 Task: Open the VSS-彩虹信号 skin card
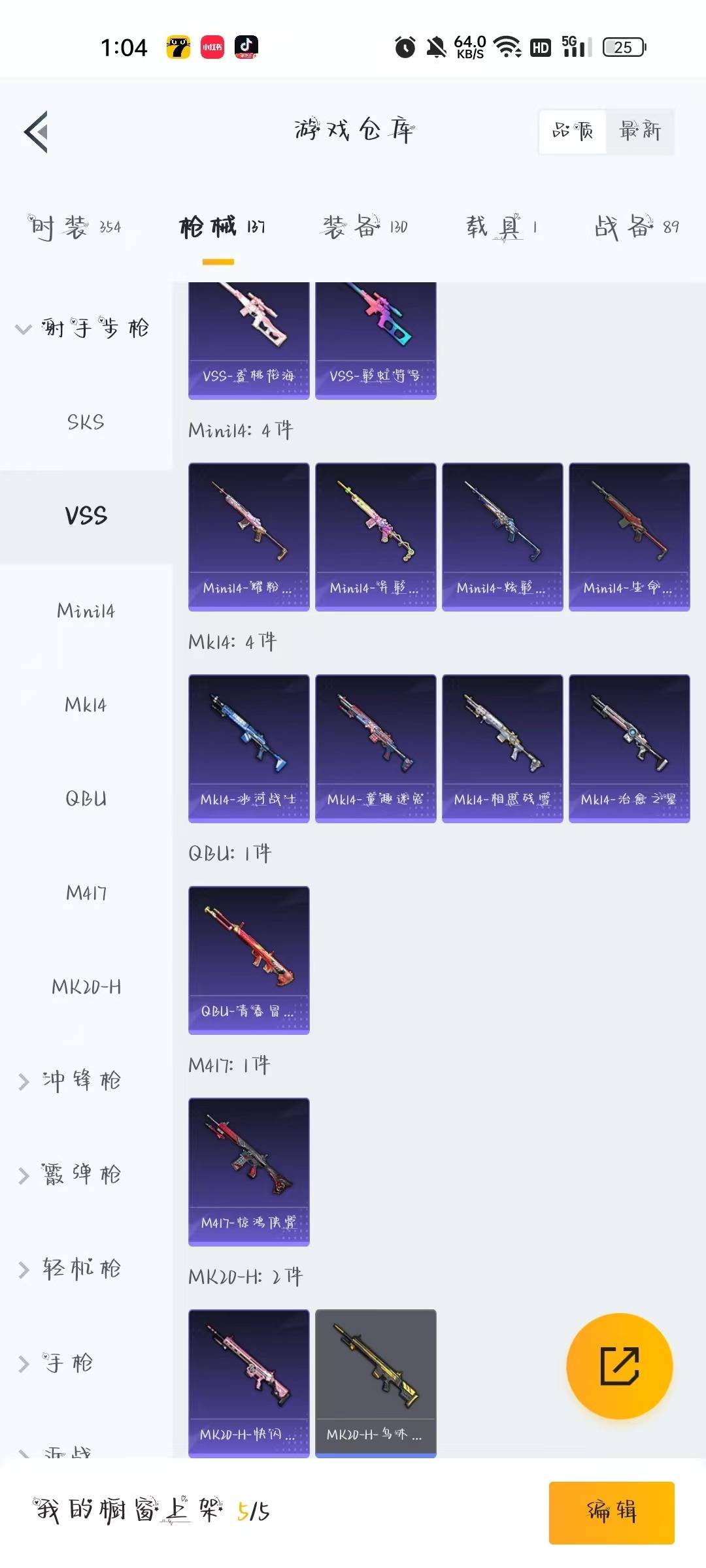(x=375, y=340)
